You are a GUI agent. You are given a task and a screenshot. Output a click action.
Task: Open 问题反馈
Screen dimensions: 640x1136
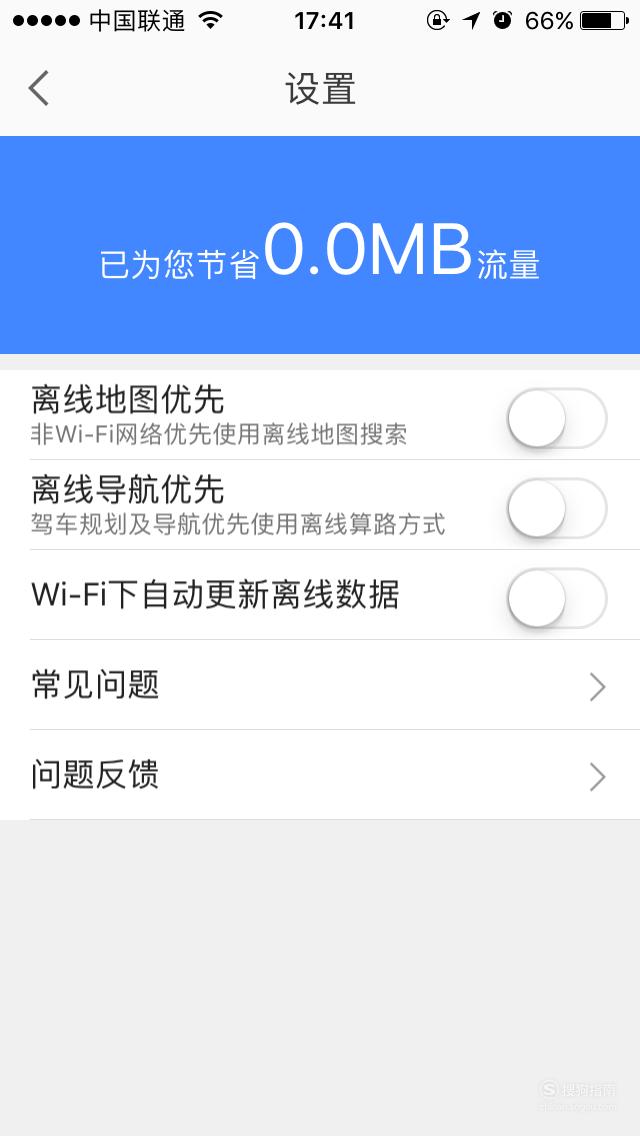(320, 775)
